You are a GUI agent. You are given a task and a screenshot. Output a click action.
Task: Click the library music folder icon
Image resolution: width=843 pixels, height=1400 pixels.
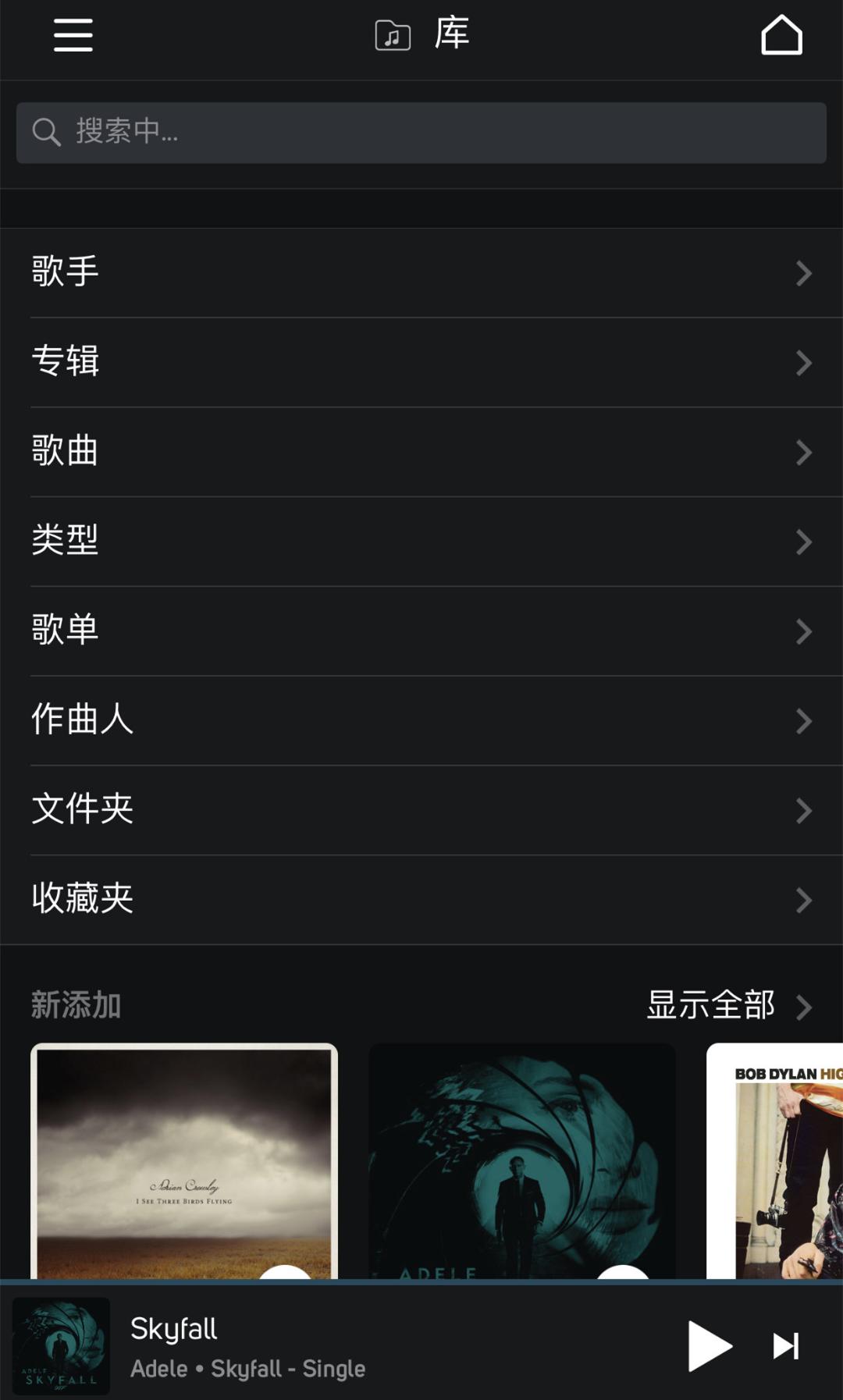(392, 33)
